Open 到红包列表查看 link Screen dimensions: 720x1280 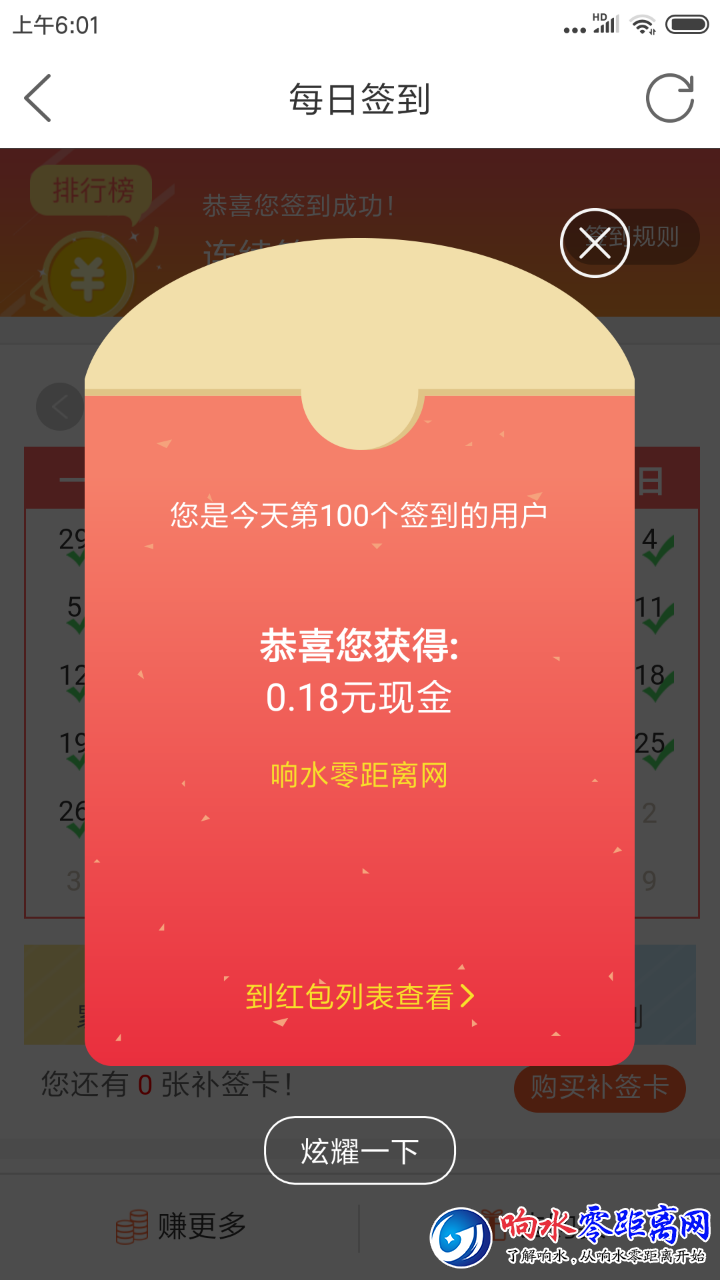[359, 996]
